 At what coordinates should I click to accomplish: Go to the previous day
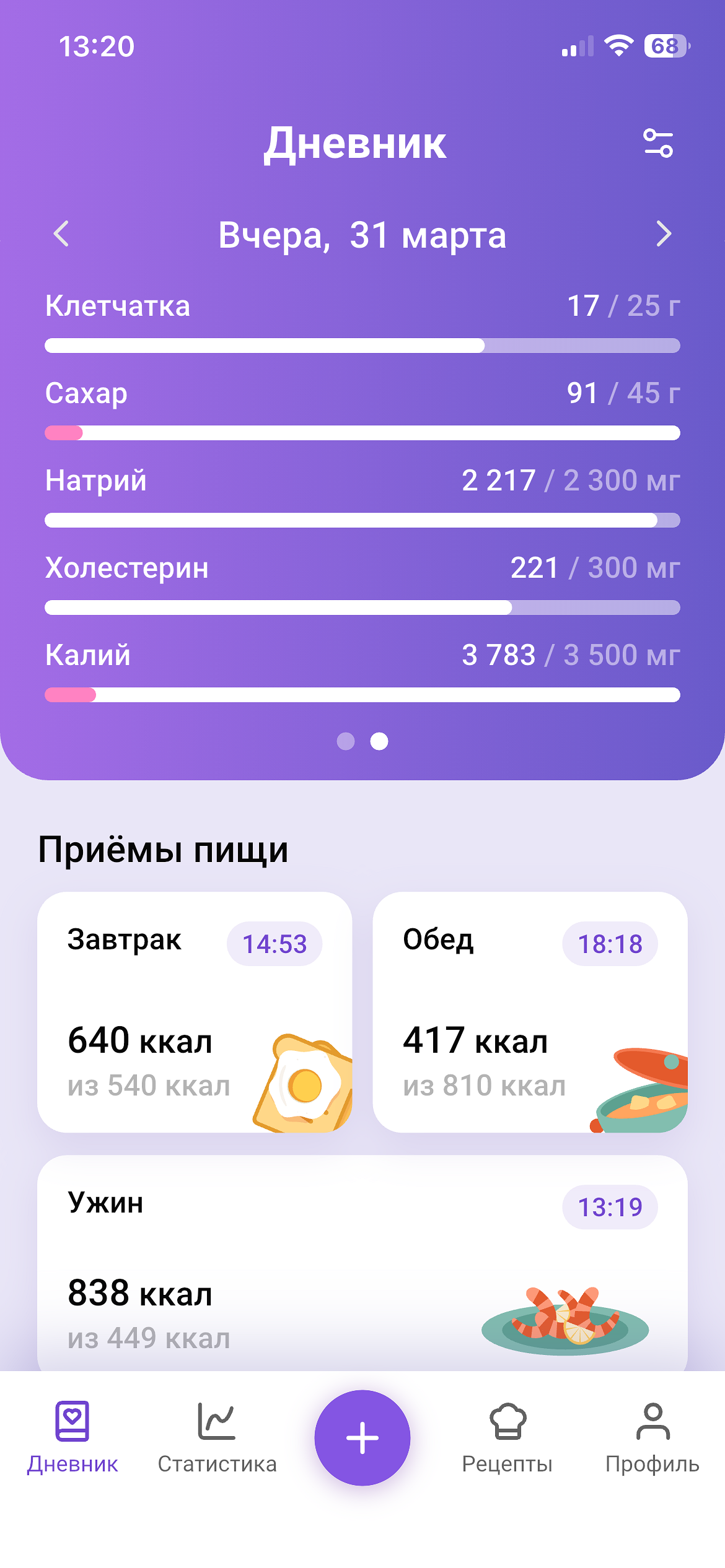(x=61, y=234)
